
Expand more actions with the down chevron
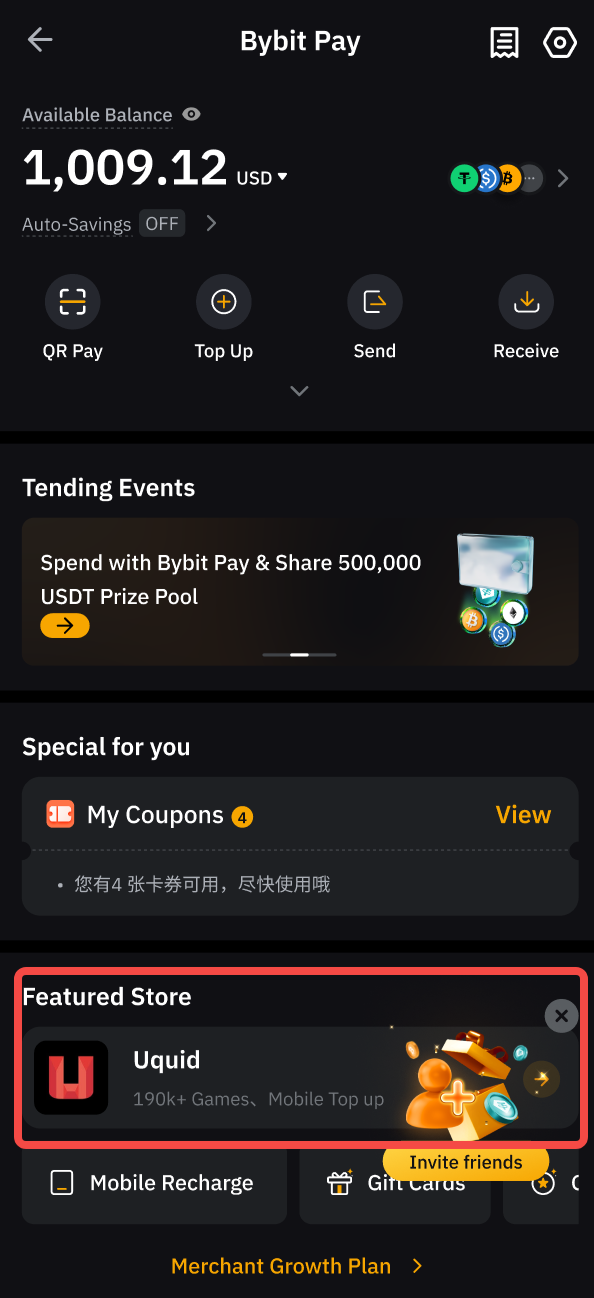pyautogui.click(x=299, y=391)
